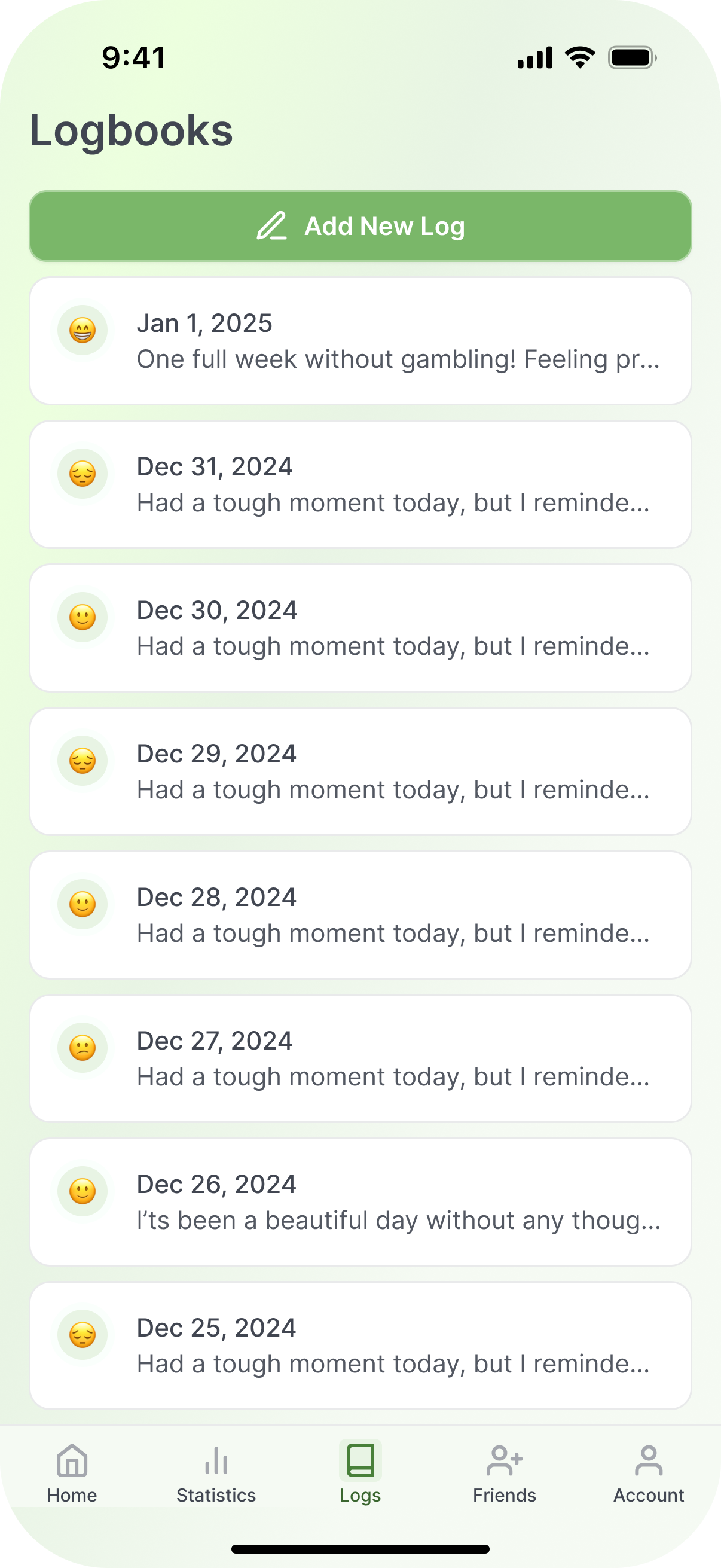The height and width of the screenshot is (1568, 721).
Task: Tap the confused emoji on the Dec 27 entry
Action: (x=82, y=1048)
